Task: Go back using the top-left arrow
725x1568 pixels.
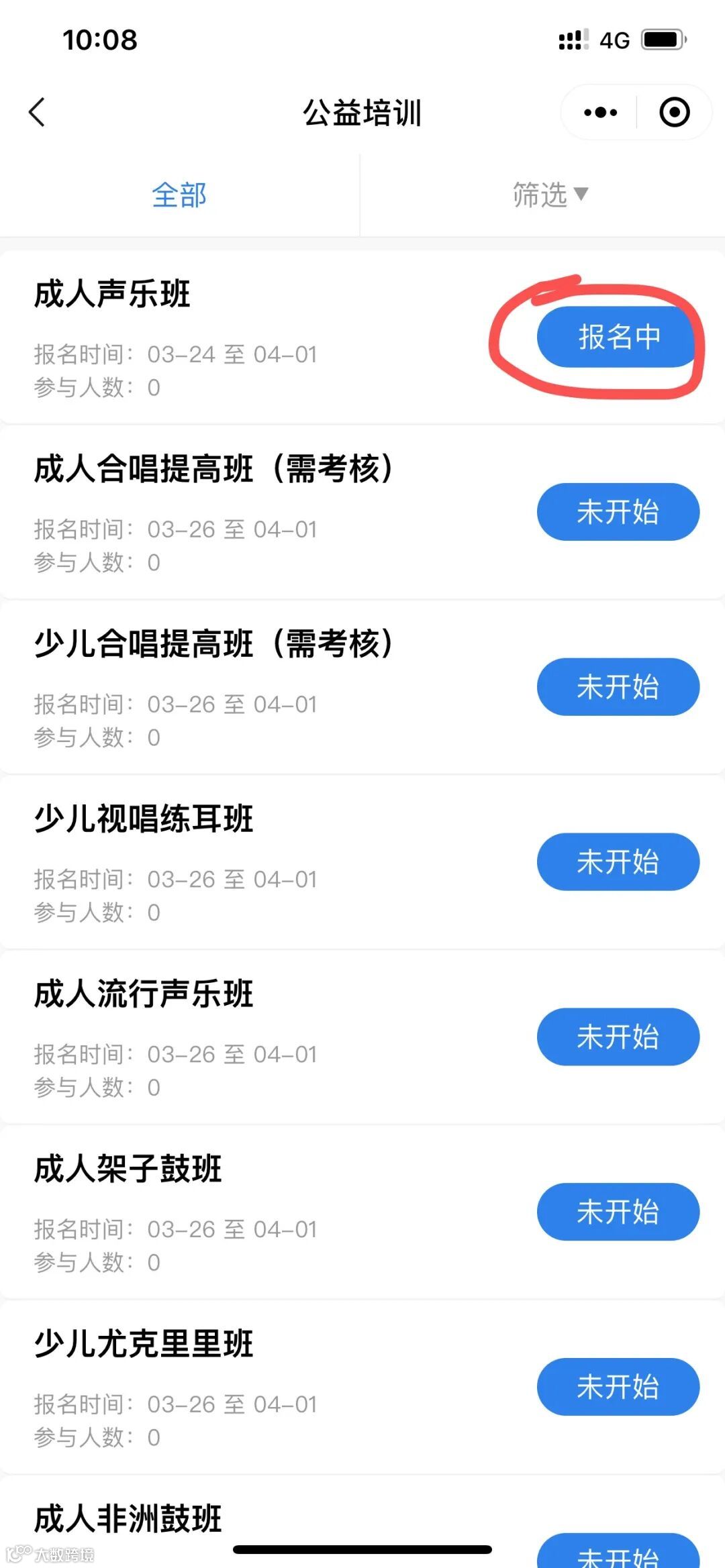Action: click(38, 112)
